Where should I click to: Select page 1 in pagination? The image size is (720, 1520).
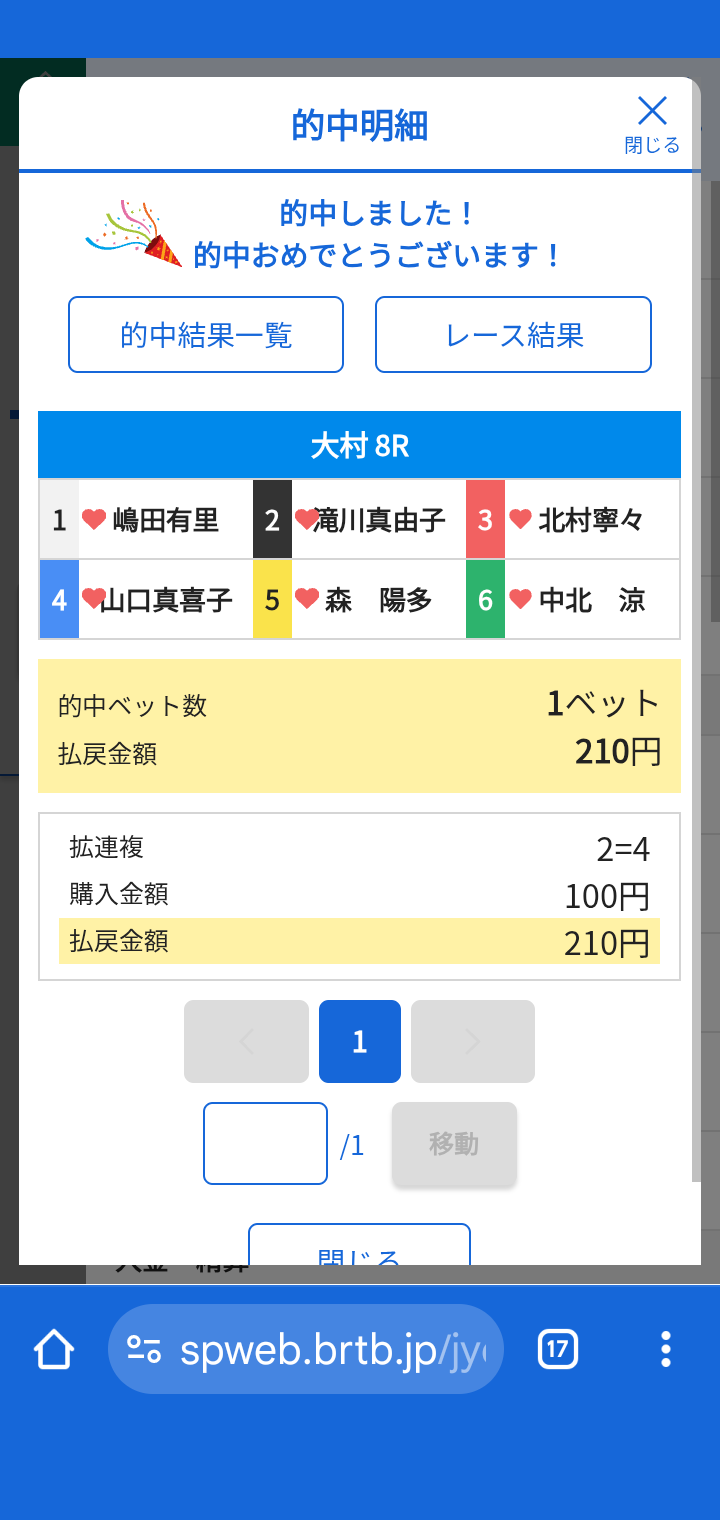tap(360, 1042)
